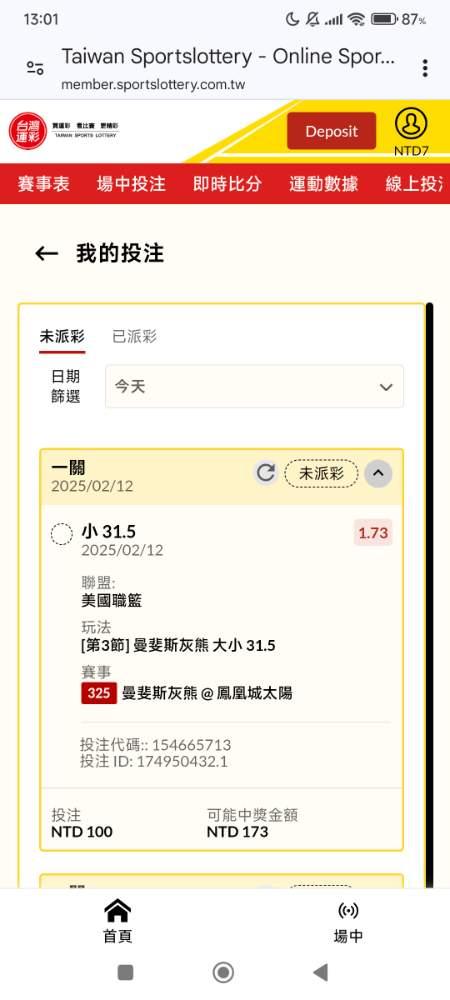This screenshot has height=1000, width=450.
Task: Open the NTD7 account profile icon
Action: [x=411, y=131]
